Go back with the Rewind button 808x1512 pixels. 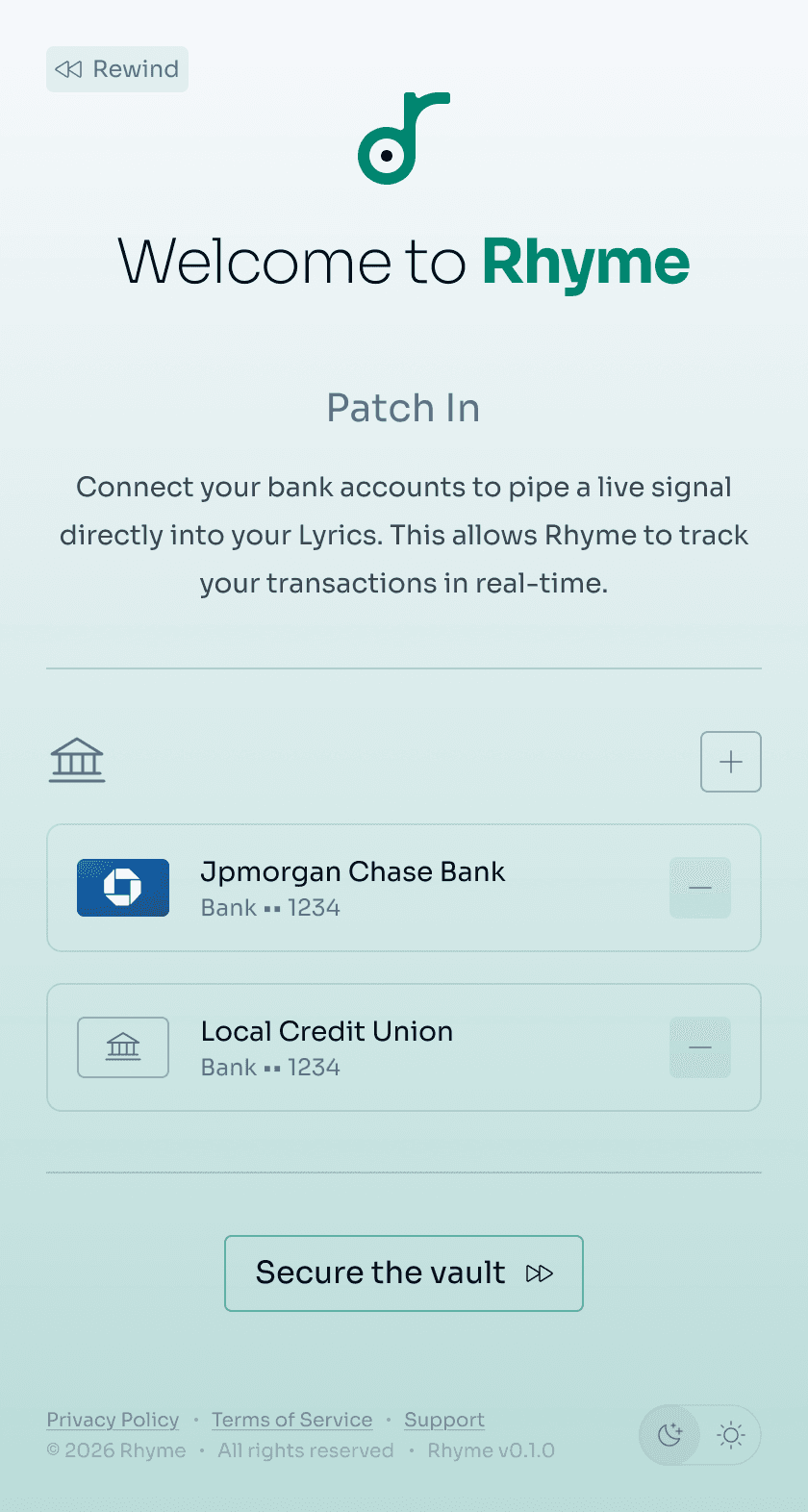point(117,69)
